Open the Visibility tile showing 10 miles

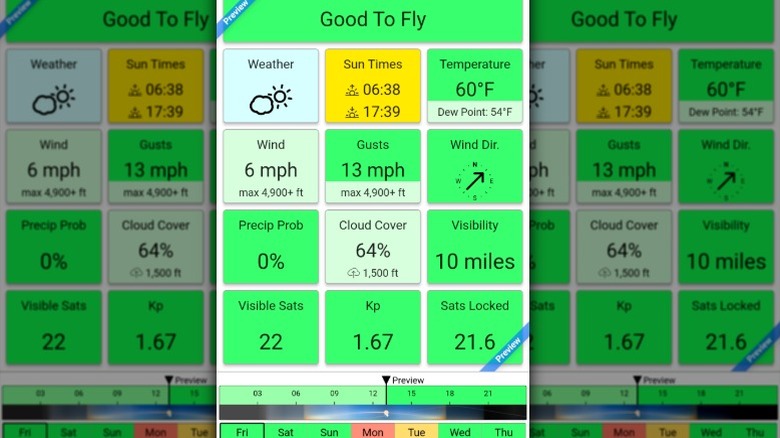474,246
